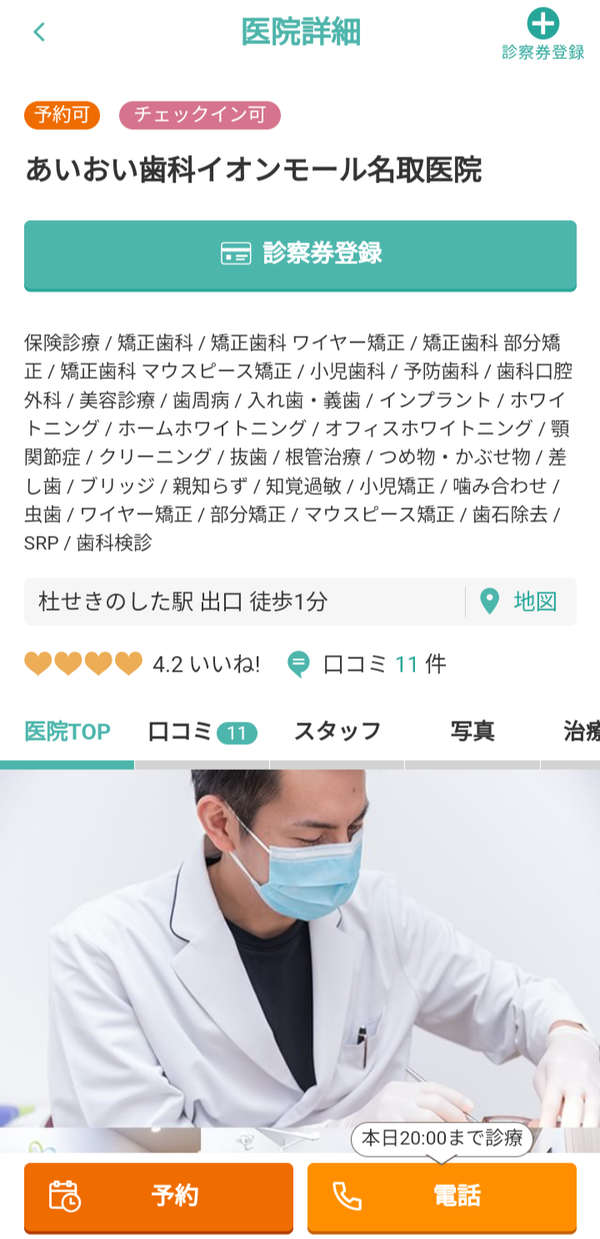Switch to the スタッフ tab

[337, 732]
